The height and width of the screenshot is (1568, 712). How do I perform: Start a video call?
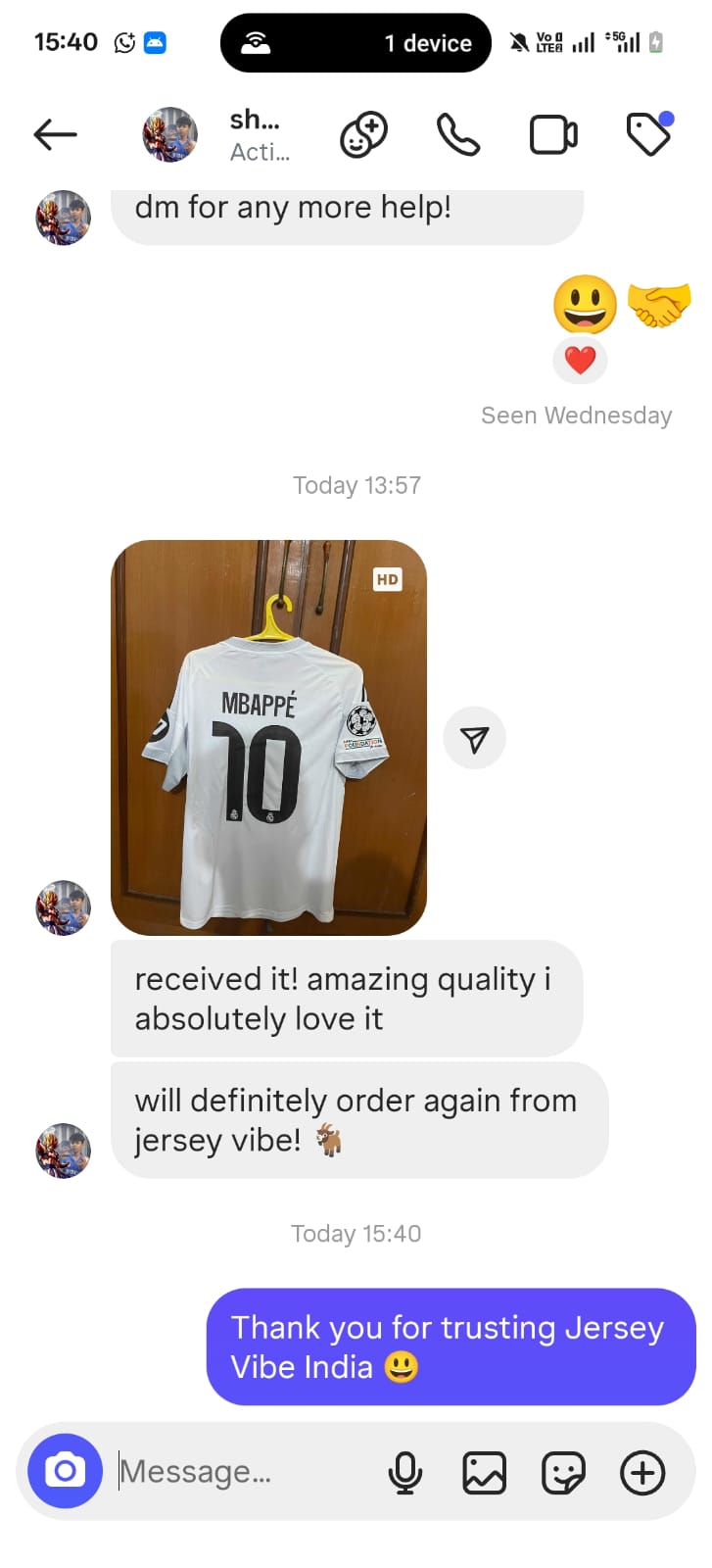(553, 134)
